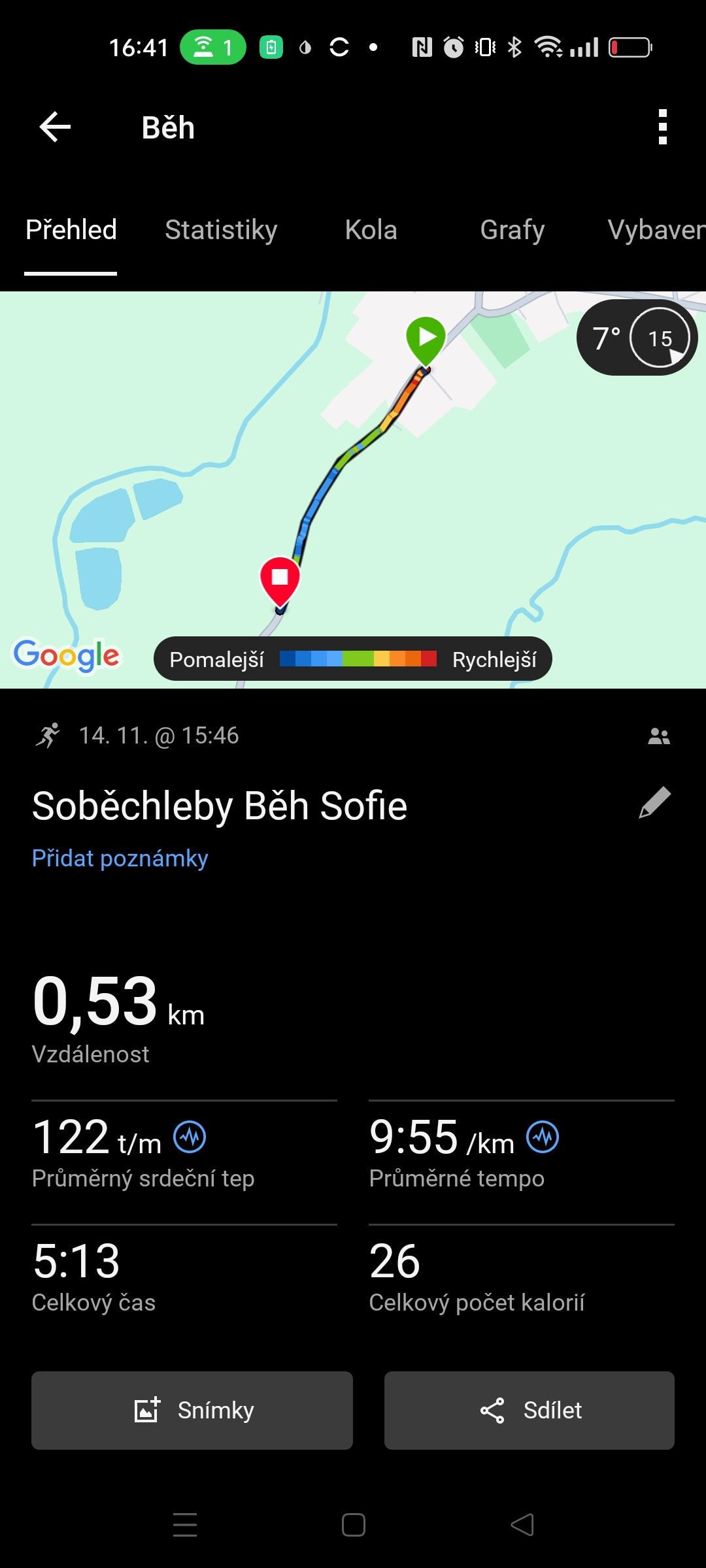Share the run via Sdílet

pyautogui.click(x=529, y=1411)
